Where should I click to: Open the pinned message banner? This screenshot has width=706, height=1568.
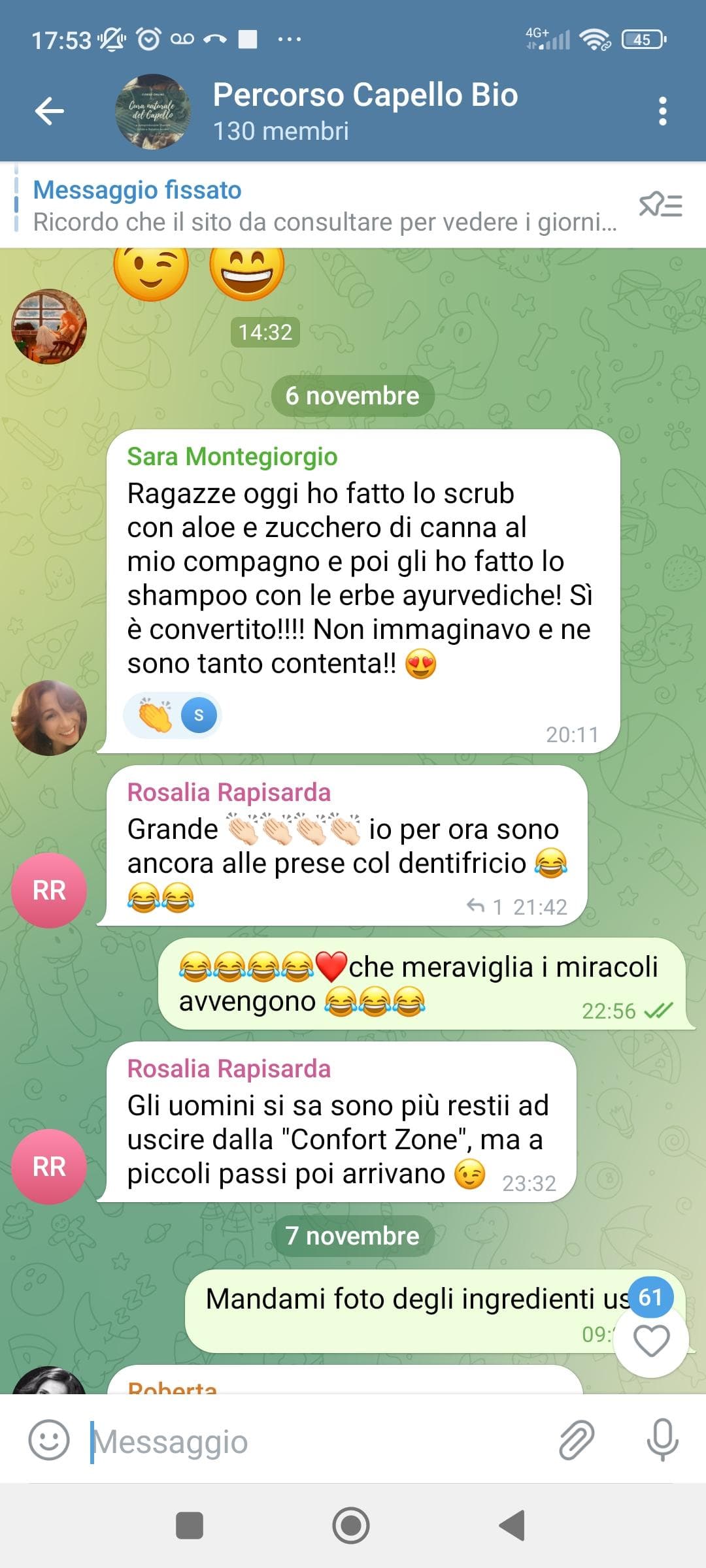pos(324,206)
